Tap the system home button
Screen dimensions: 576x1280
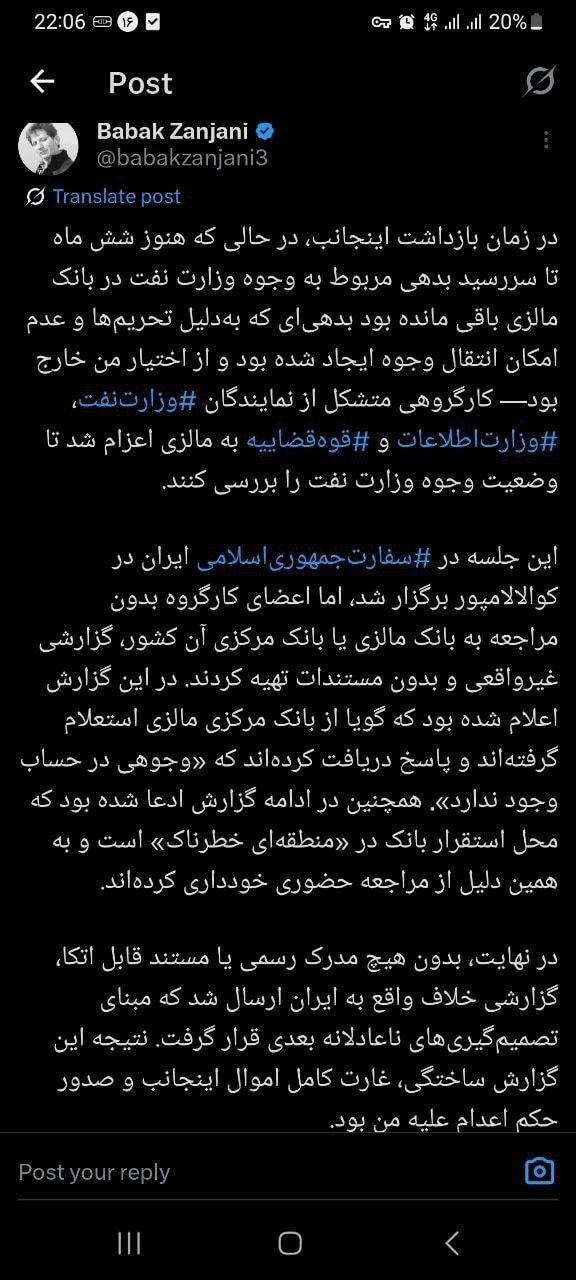pos(290,1243)
